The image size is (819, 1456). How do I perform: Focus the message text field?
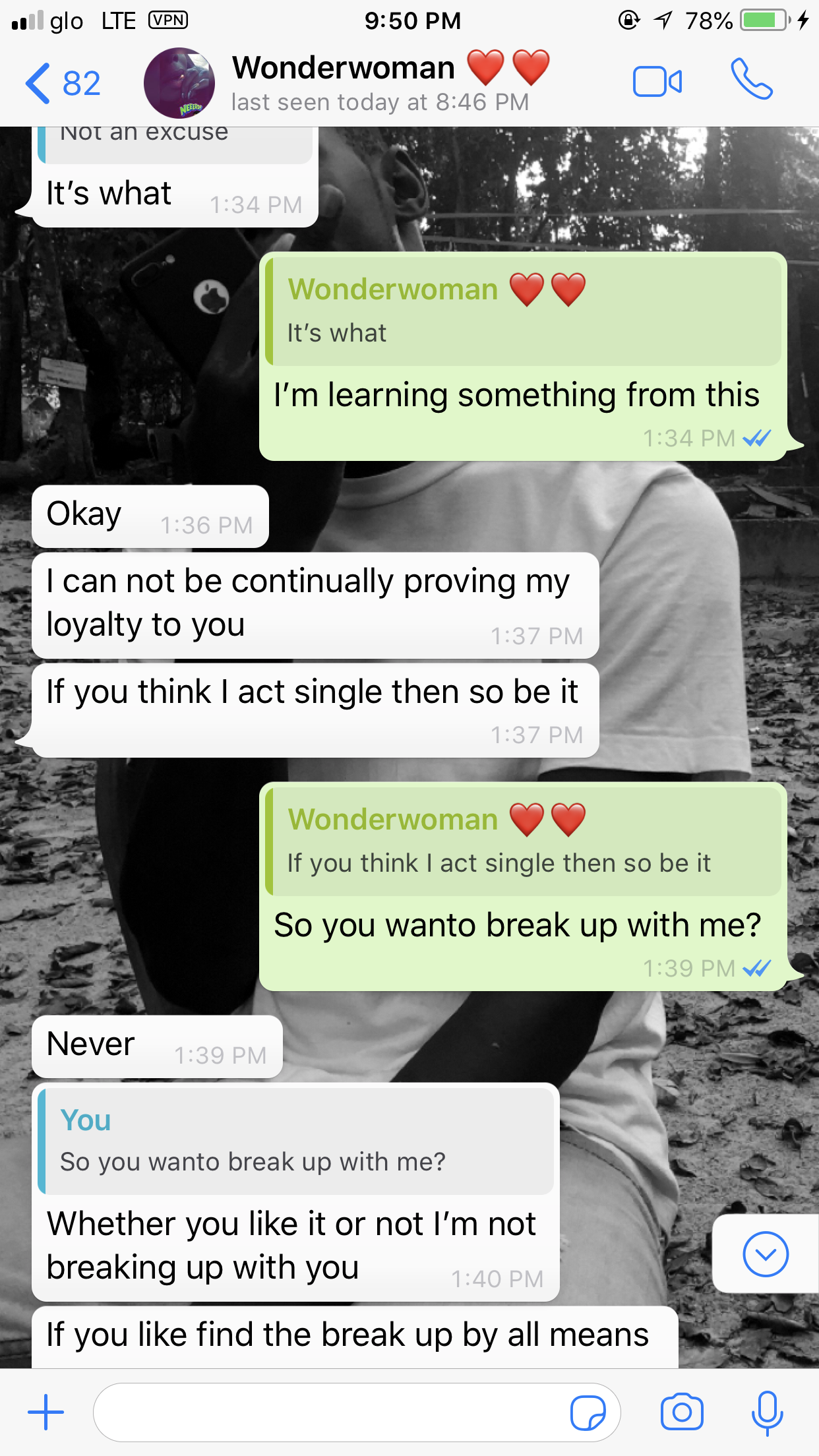tap(330, 1412)
